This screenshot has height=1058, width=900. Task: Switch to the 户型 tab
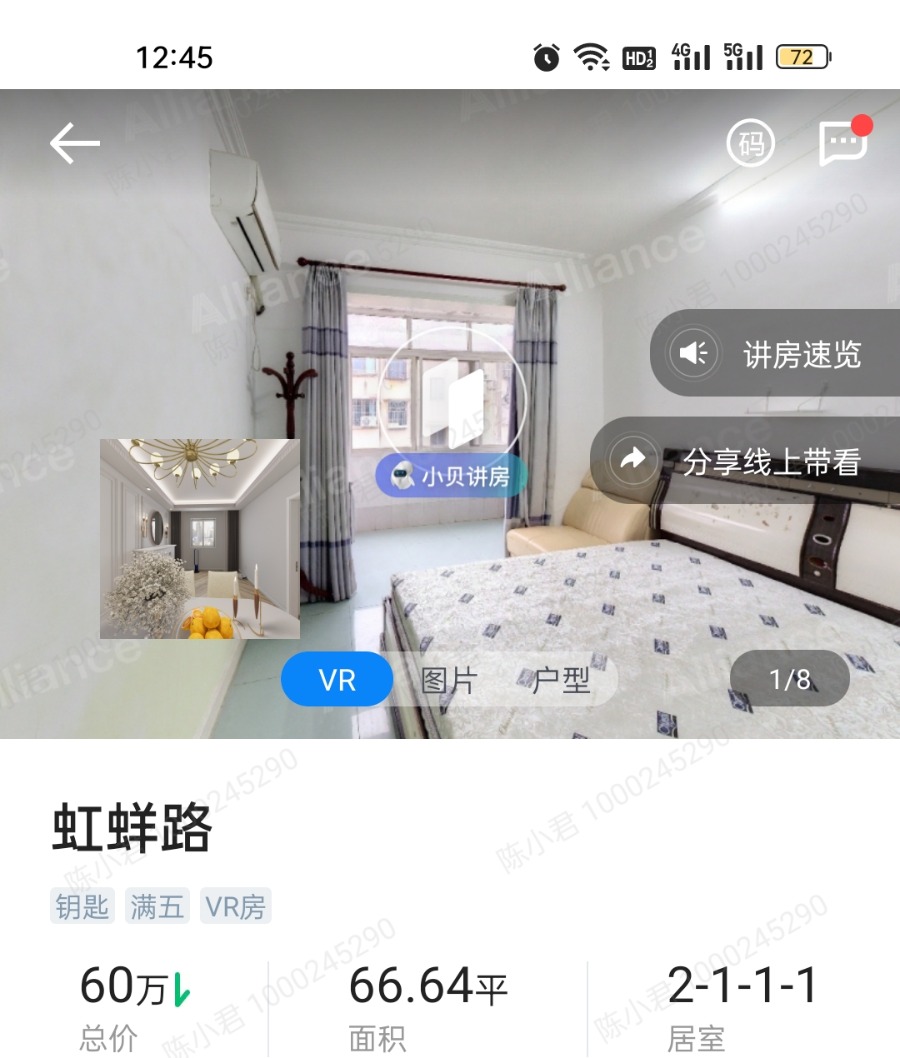pos(560,680)
